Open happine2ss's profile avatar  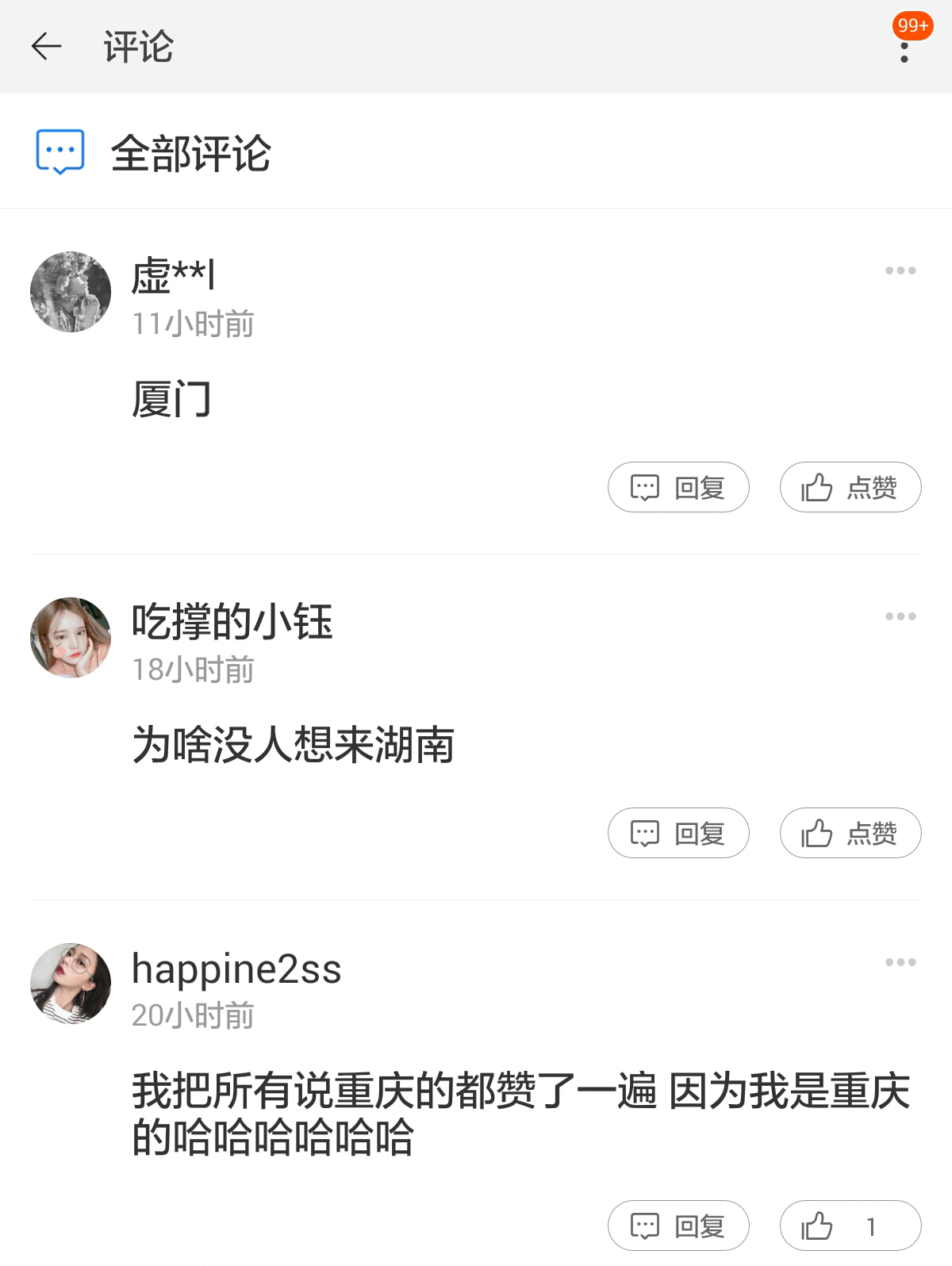point(71,984)
